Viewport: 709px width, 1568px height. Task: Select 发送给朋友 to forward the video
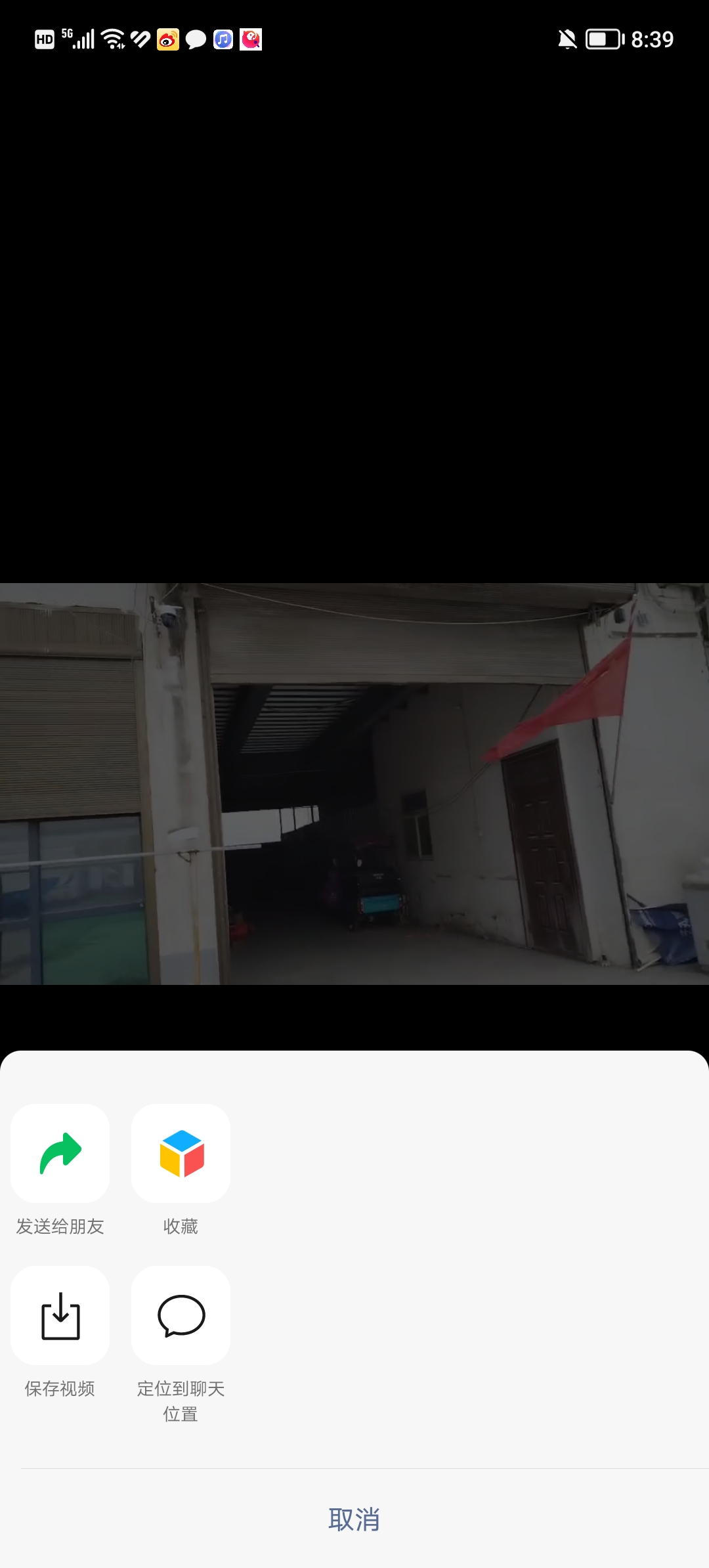pos(60,1154)
